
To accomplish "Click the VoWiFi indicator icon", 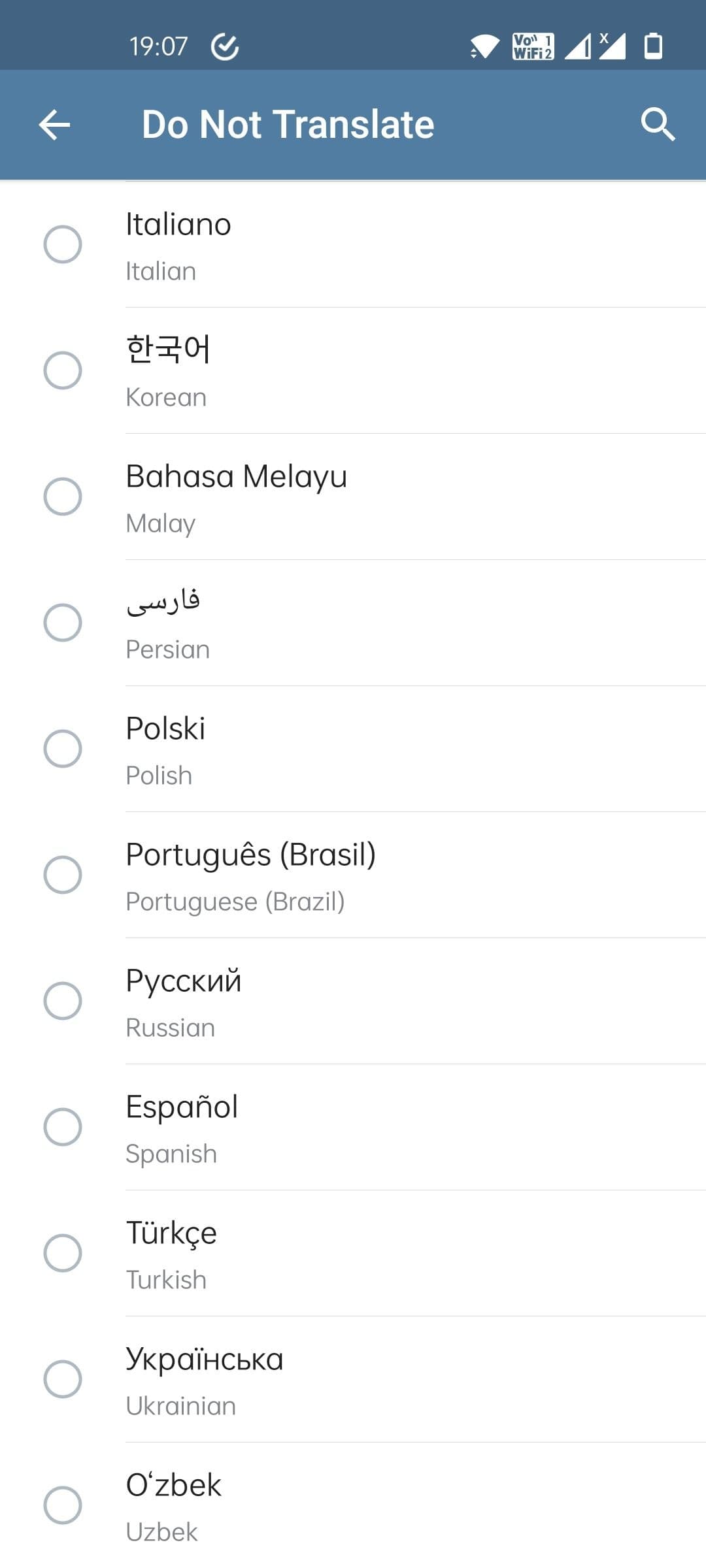I will pos(532,46).
